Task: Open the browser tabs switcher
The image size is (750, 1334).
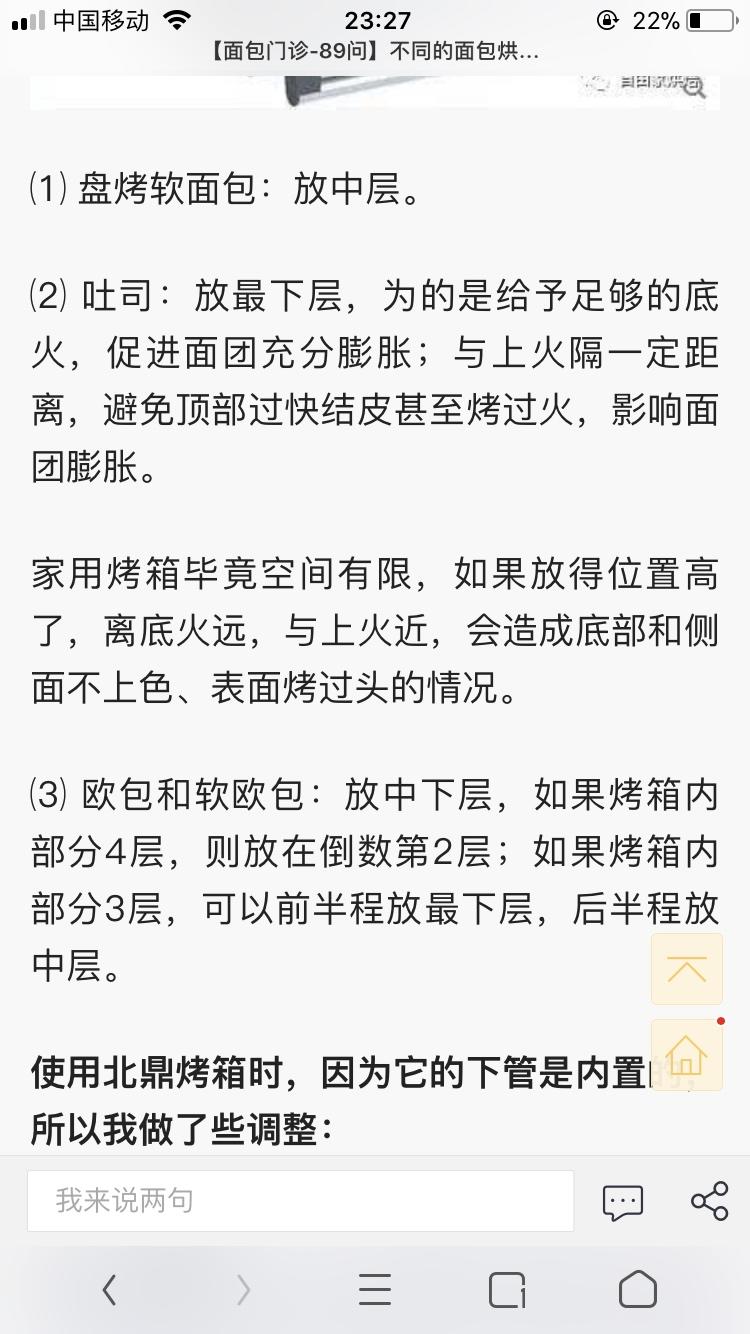Action: pyautogui.click(x=507, y=1290)
